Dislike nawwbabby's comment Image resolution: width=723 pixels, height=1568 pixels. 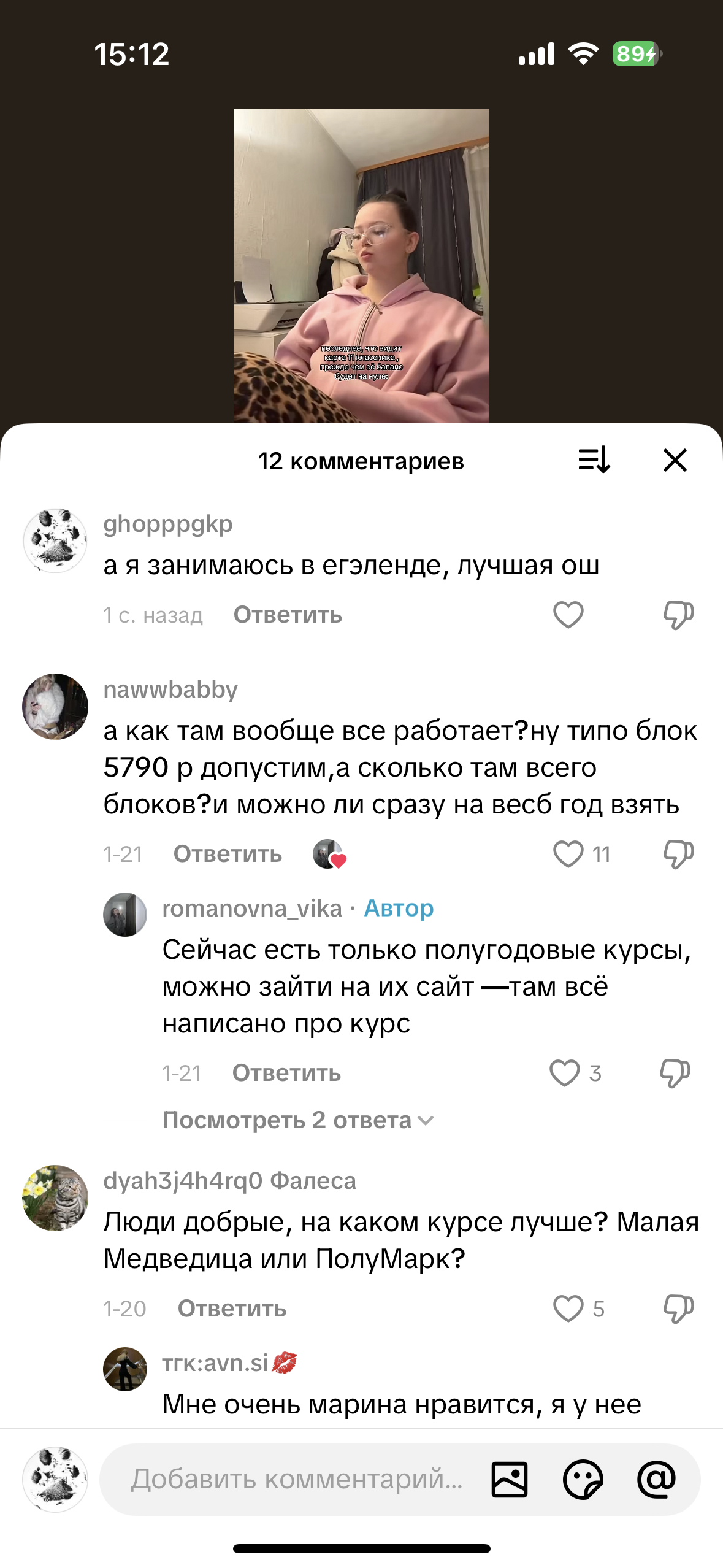click(678, 854)
